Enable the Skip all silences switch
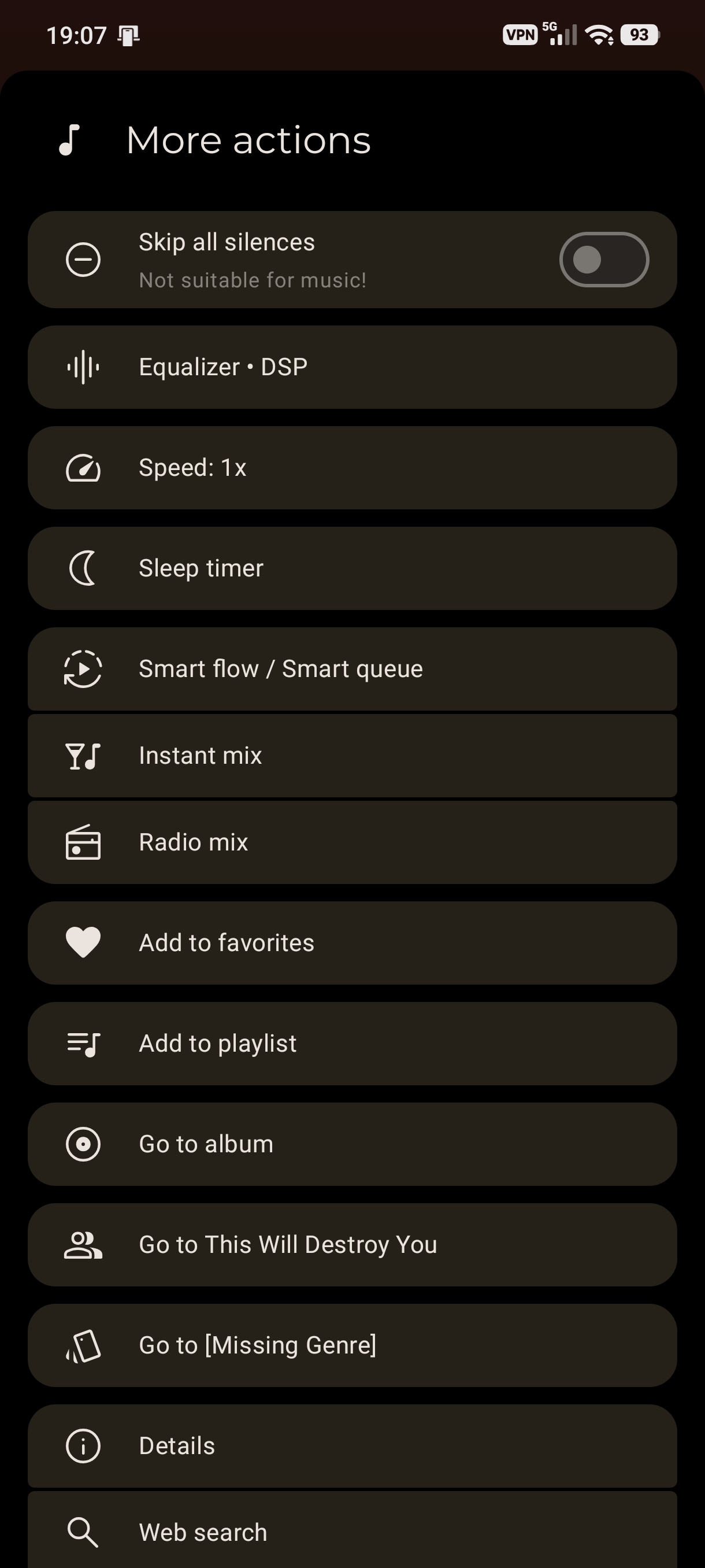The image size is (705, 1568). pos(603,260)
